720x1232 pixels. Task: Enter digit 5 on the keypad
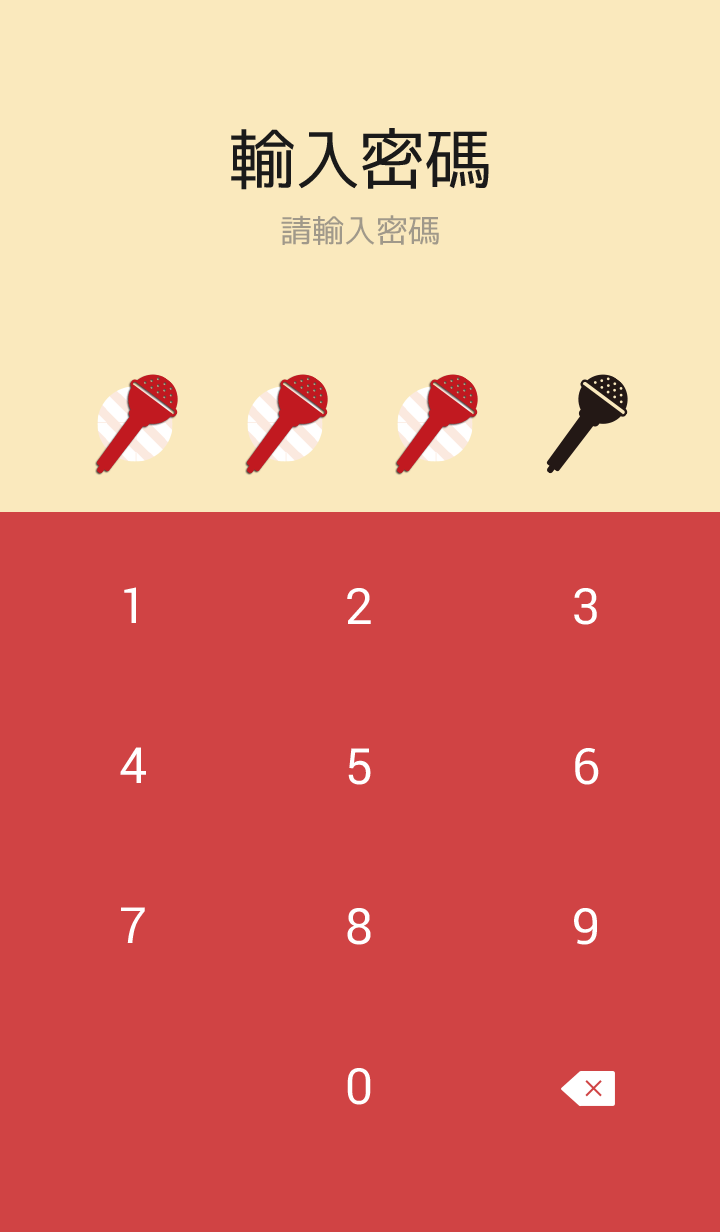pyautogui.click(x=359, y=767)
